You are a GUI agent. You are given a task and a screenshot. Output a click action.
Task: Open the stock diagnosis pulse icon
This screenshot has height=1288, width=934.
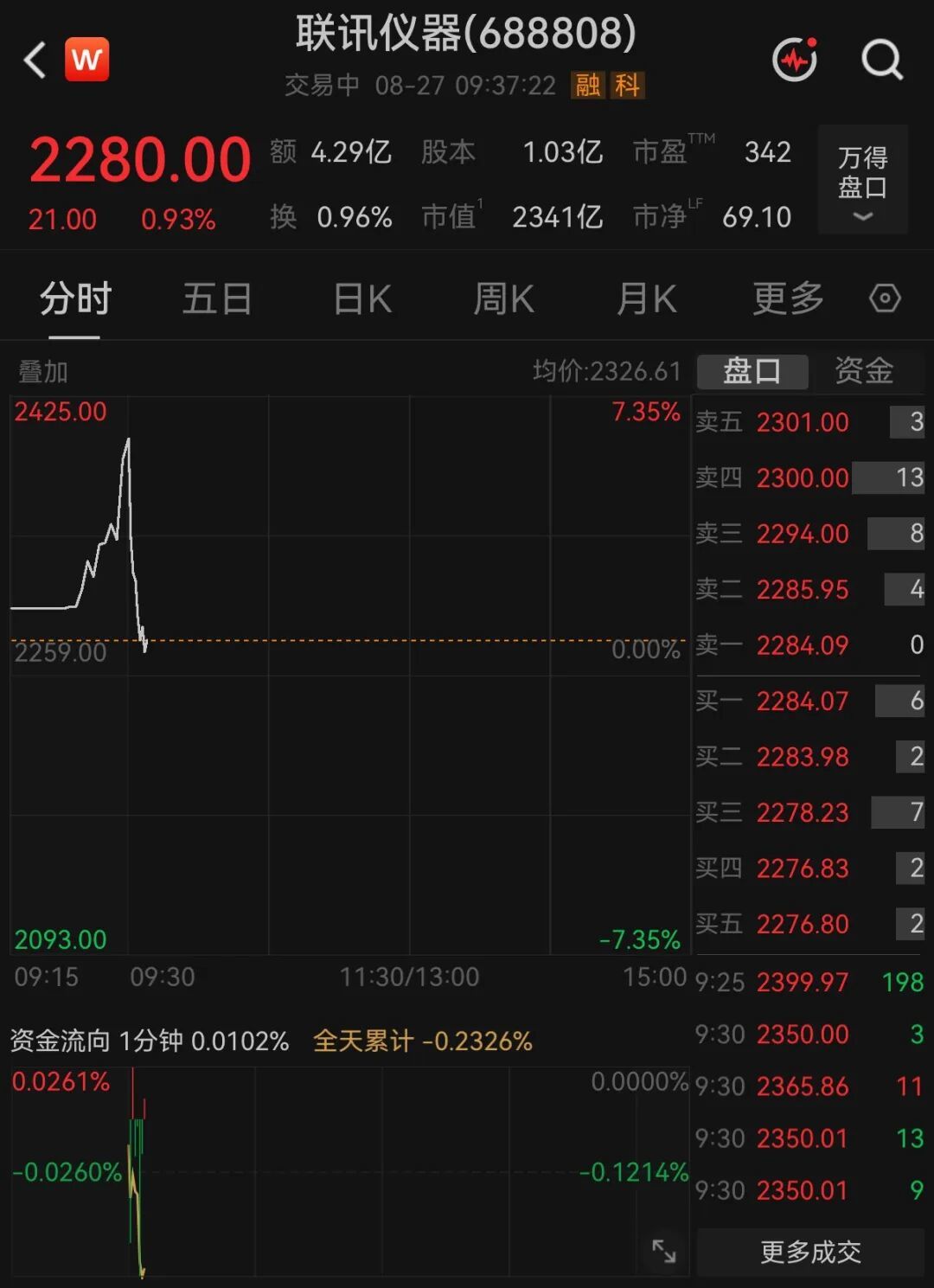[x=795, y=59]
